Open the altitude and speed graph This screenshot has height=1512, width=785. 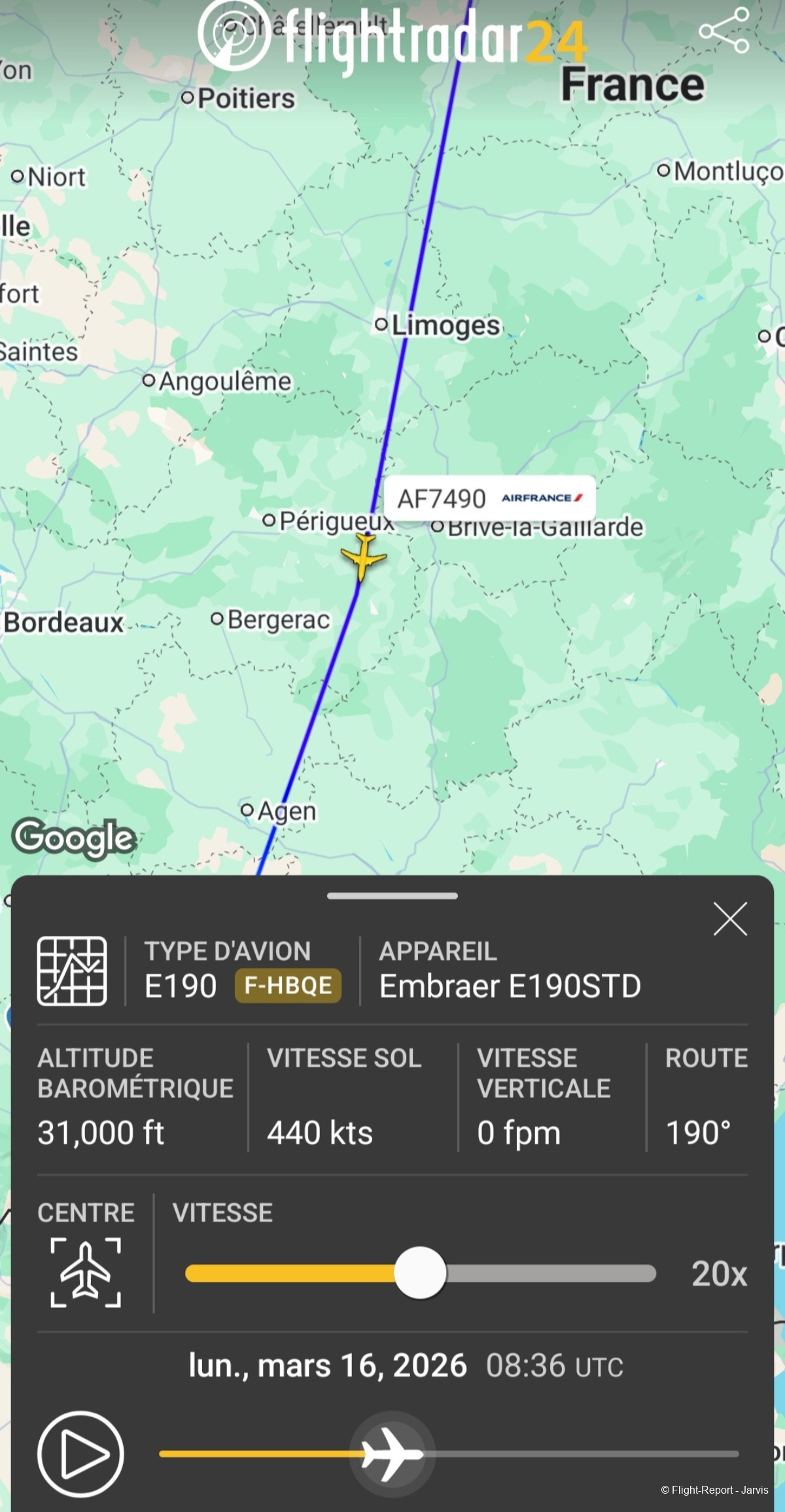point(72,971)
